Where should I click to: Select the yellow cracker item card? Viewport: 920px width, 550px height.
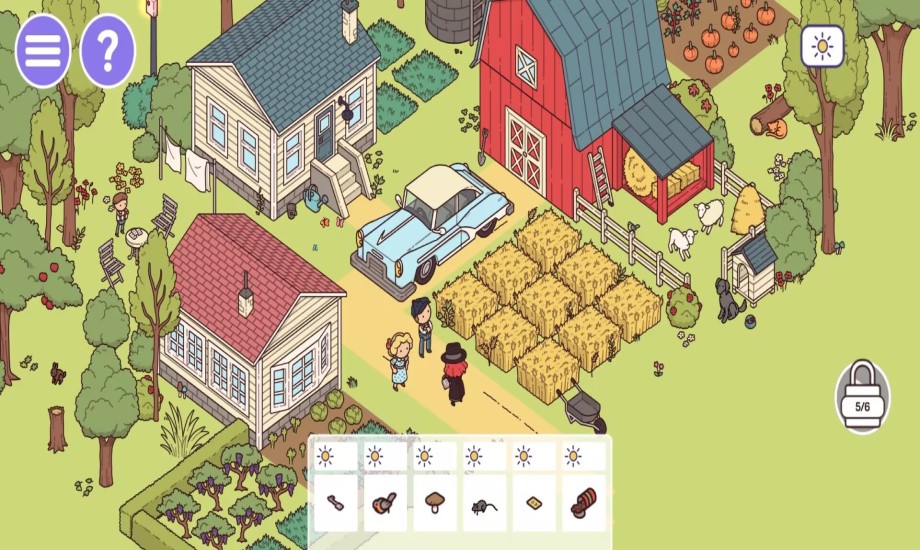click(534, 503)
